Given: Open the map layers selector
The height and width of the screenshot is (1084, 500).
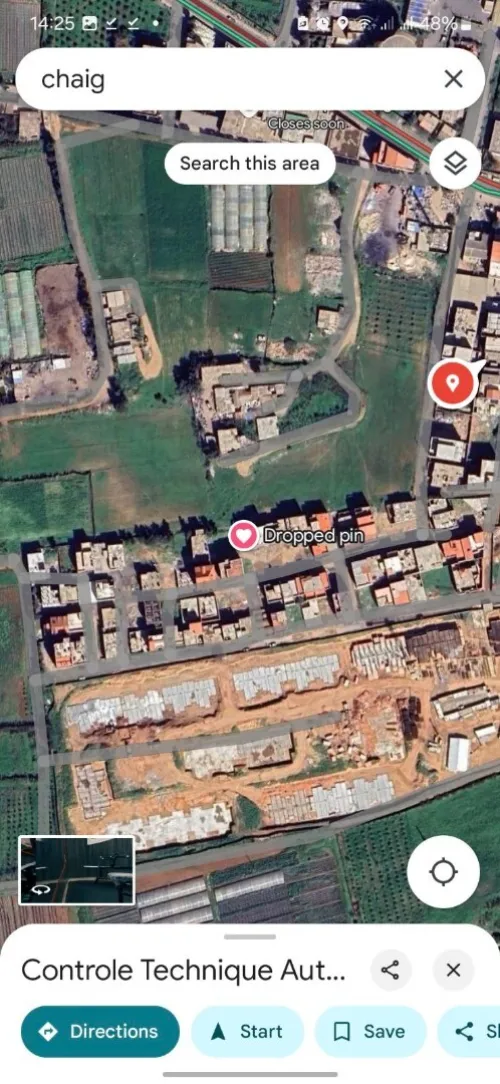Looking at the screenshot, I should coord(455,164).
